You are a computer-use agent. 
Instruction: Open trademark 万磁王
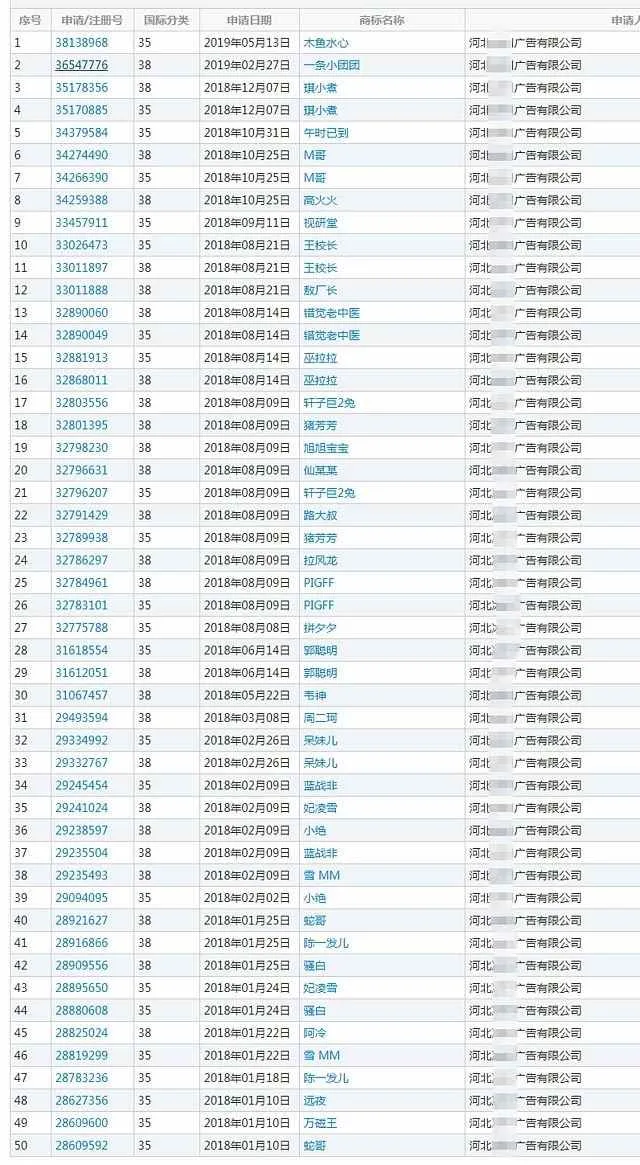point(321,1123)
